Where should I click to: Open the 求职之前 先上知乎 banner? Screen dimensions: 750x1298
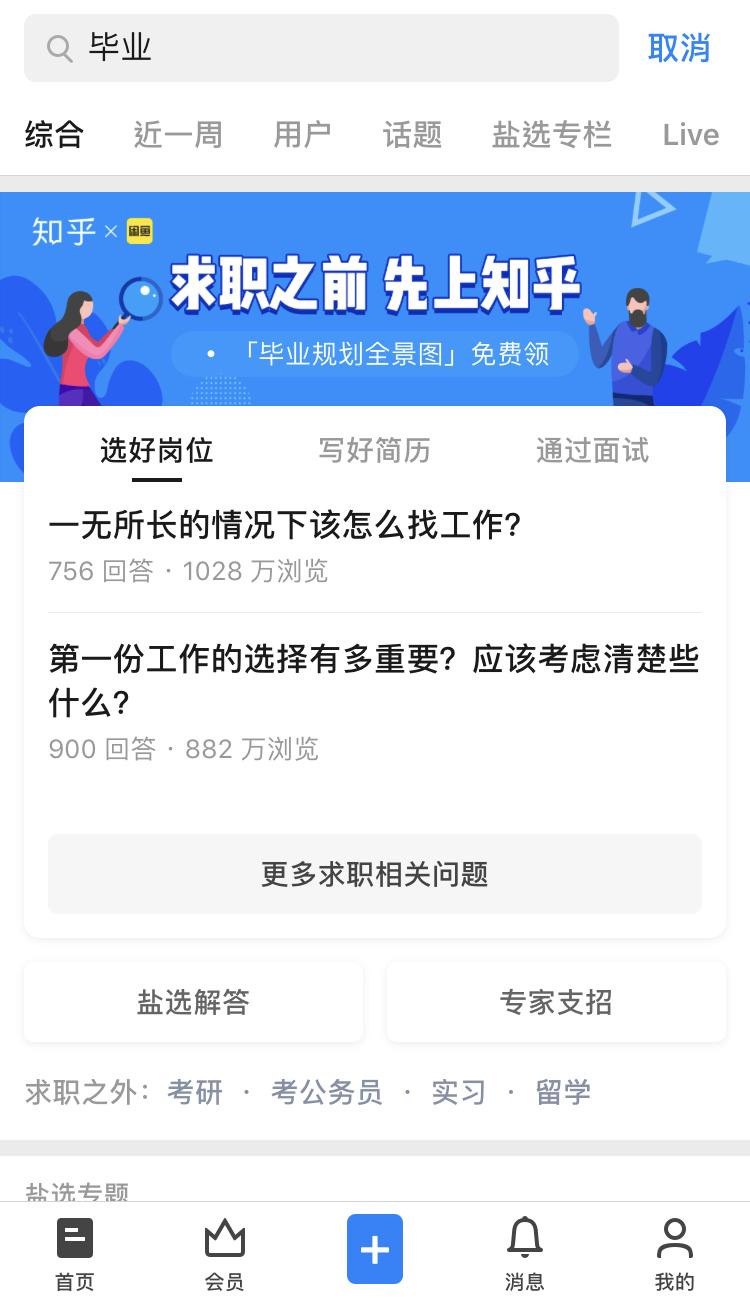point(375,299)
